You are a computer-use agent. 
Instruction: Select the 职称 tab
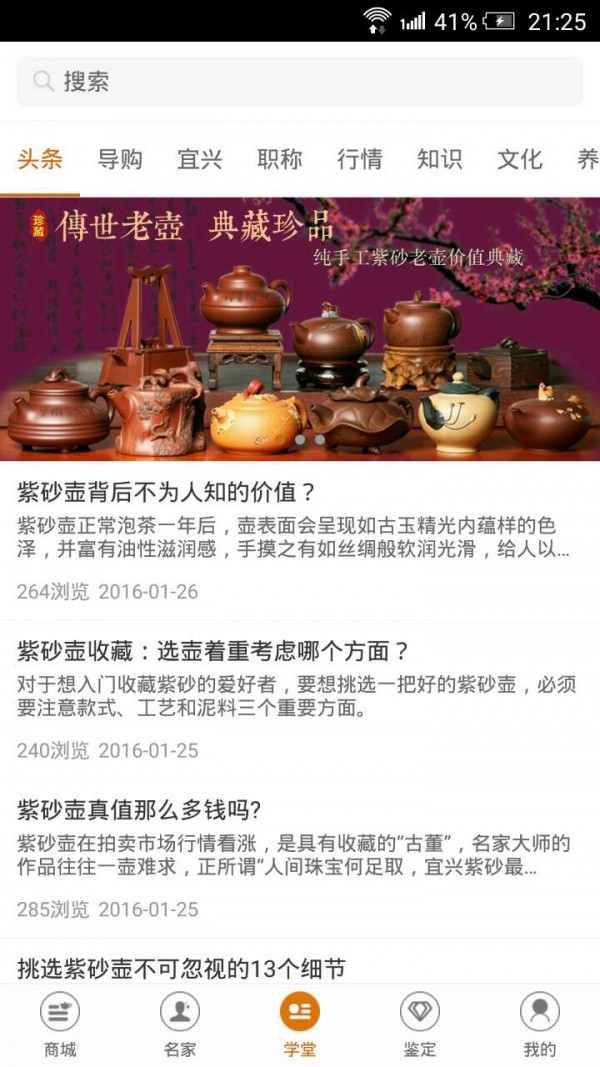pyautogui.click(x=280, y=159)
